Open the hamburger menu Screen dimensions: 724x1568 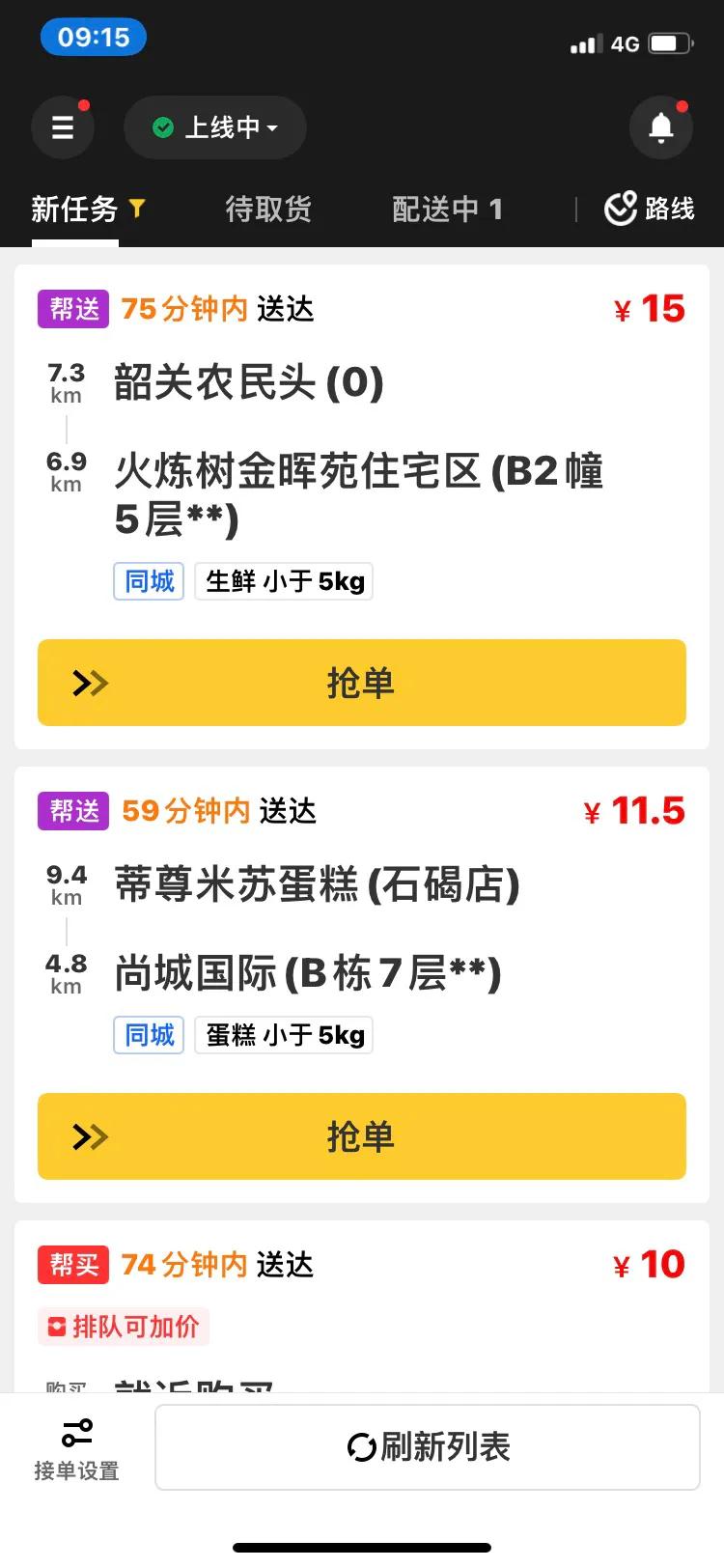[63, 126]
